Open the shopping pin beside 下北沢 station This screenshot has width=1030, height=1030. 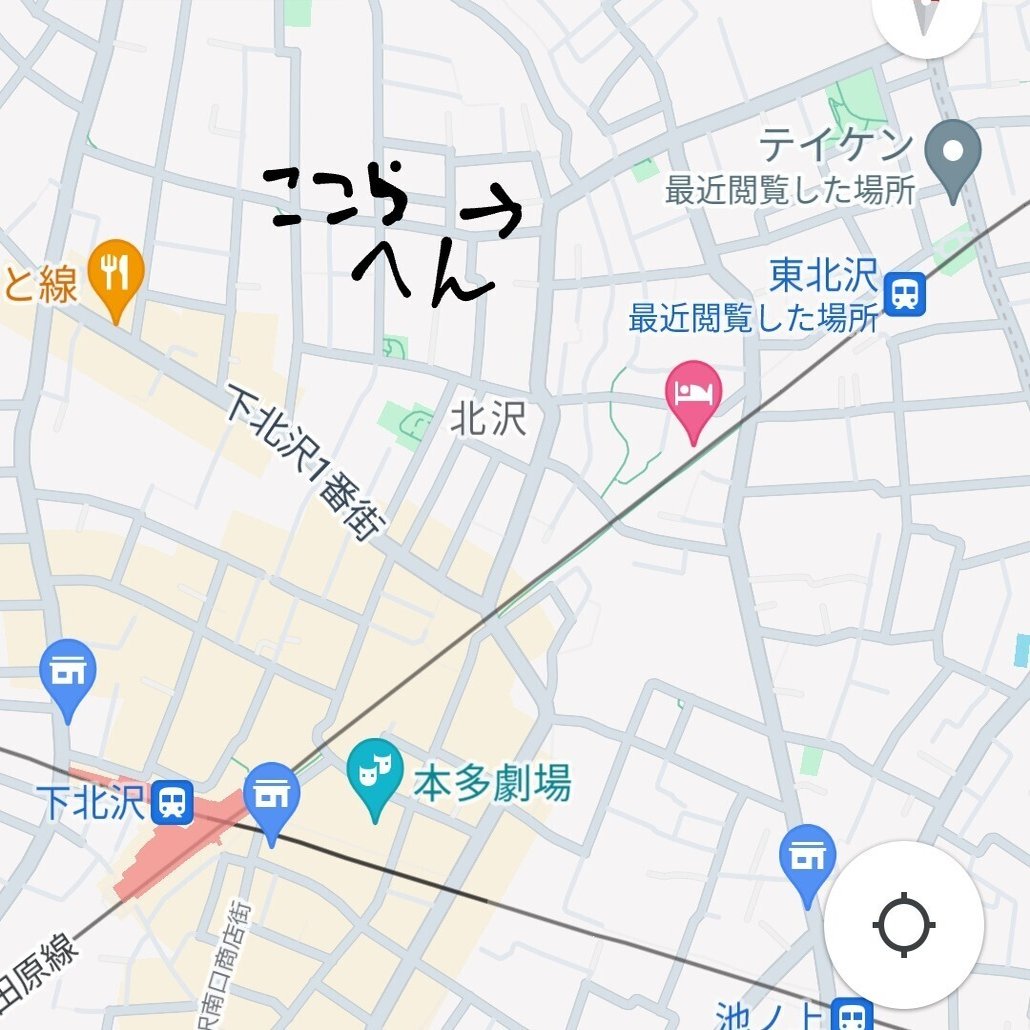click(271, 795)
